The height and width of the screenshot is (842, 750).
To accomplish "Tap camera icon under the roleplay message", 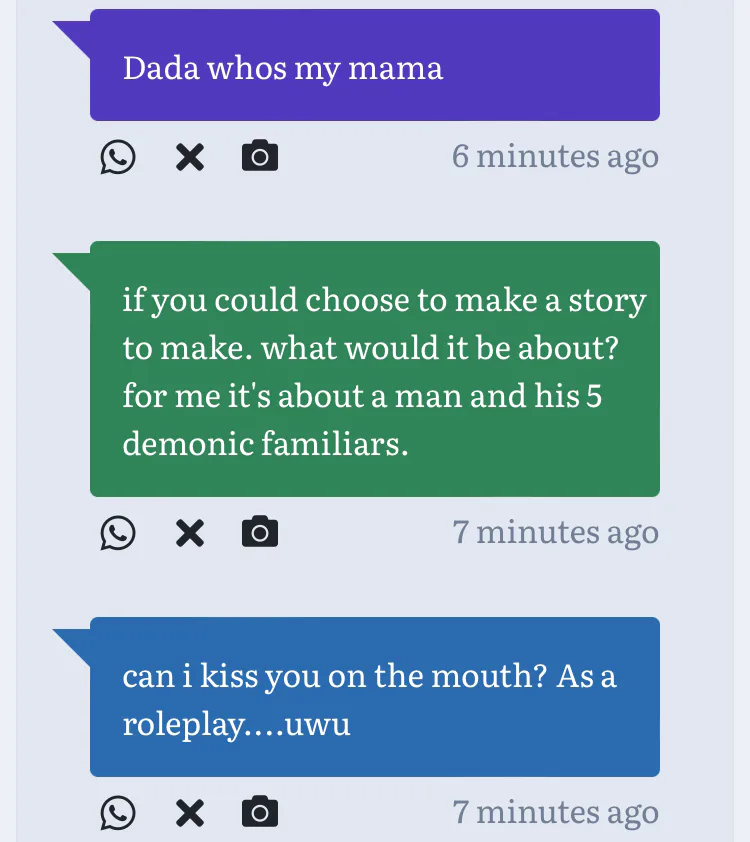I will tap(260, 811).
